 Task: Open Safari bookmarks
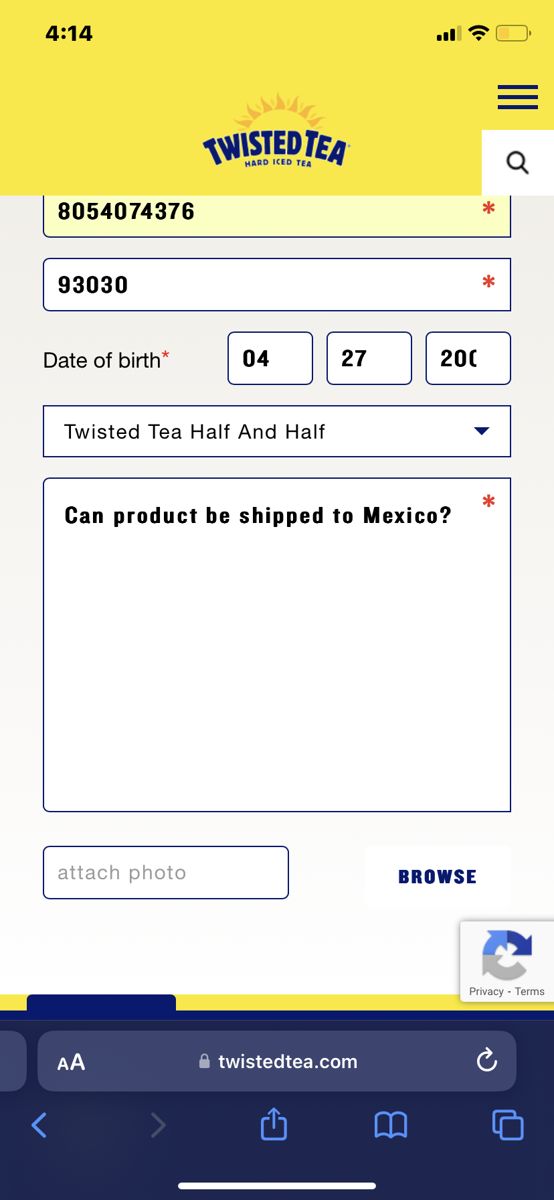click(x=391, y=1126)
